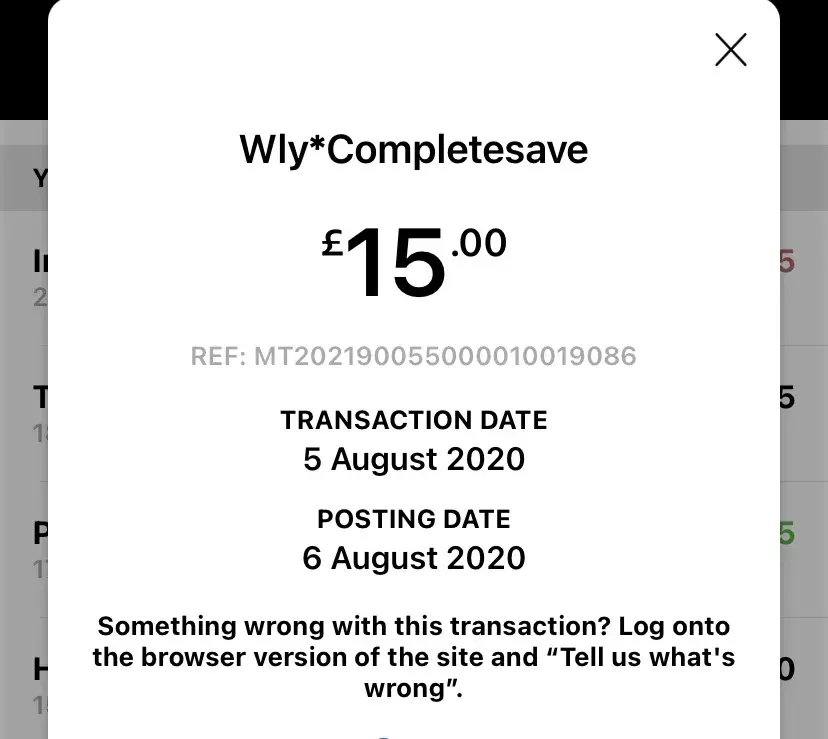Close the Wly*Completesave transaction dialog

[x=731, y=49]
